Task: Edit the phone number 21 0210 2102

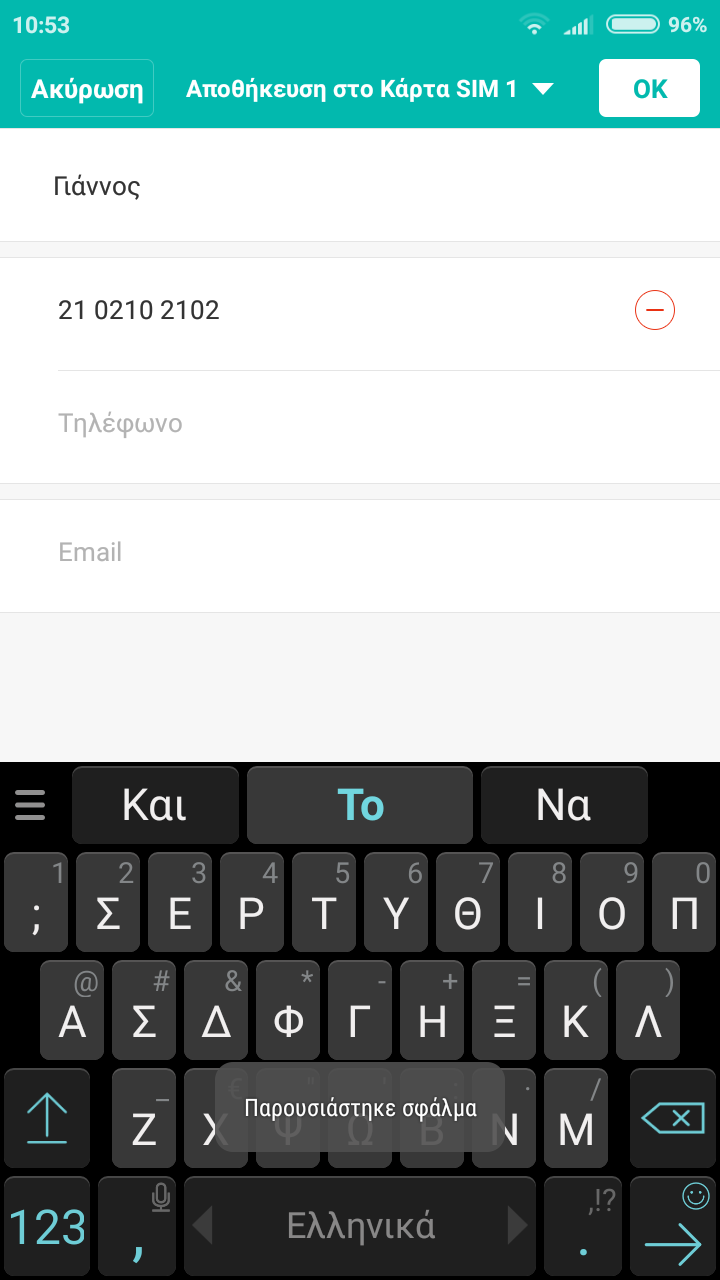Action: 330,311
